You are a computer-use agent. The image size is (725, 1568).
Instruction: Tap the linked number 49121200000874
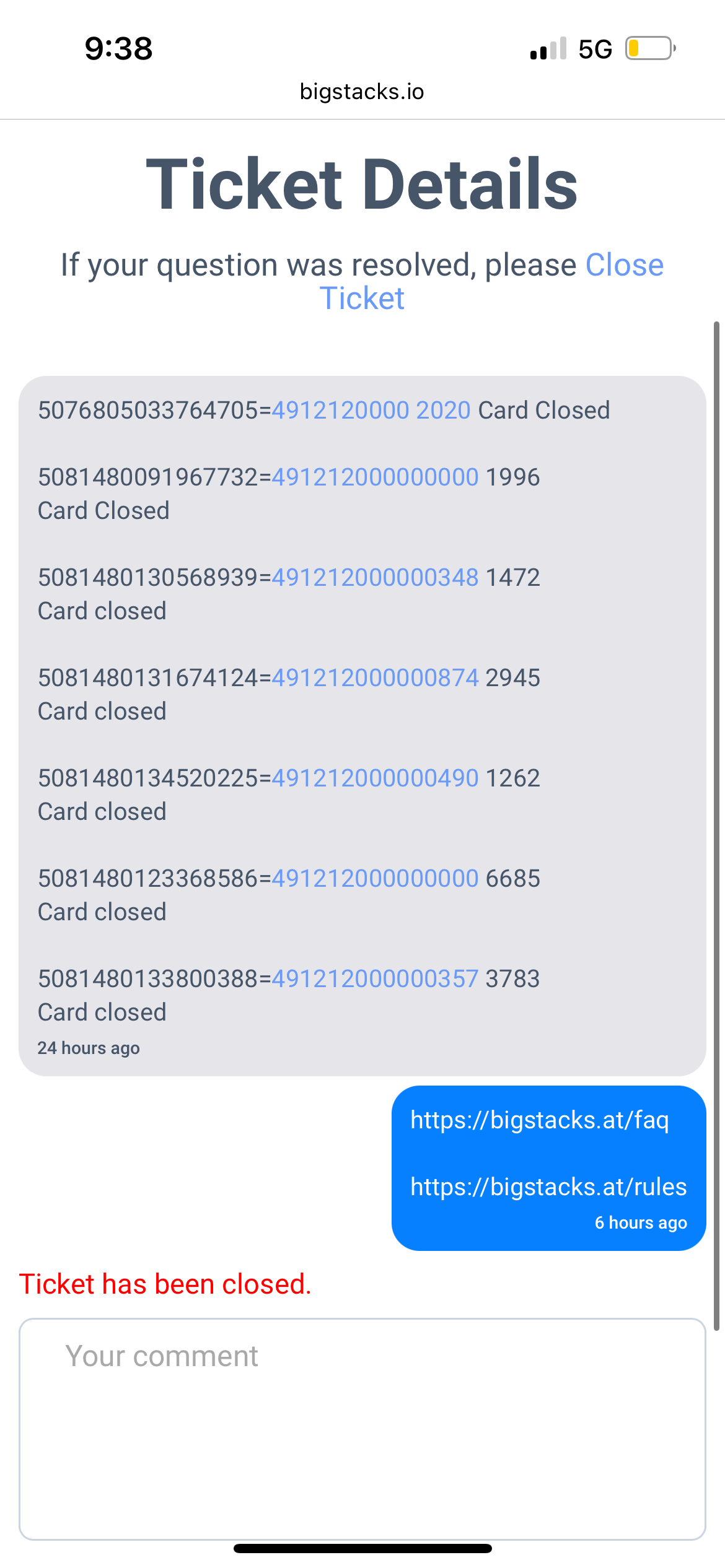tap(374, 678)
